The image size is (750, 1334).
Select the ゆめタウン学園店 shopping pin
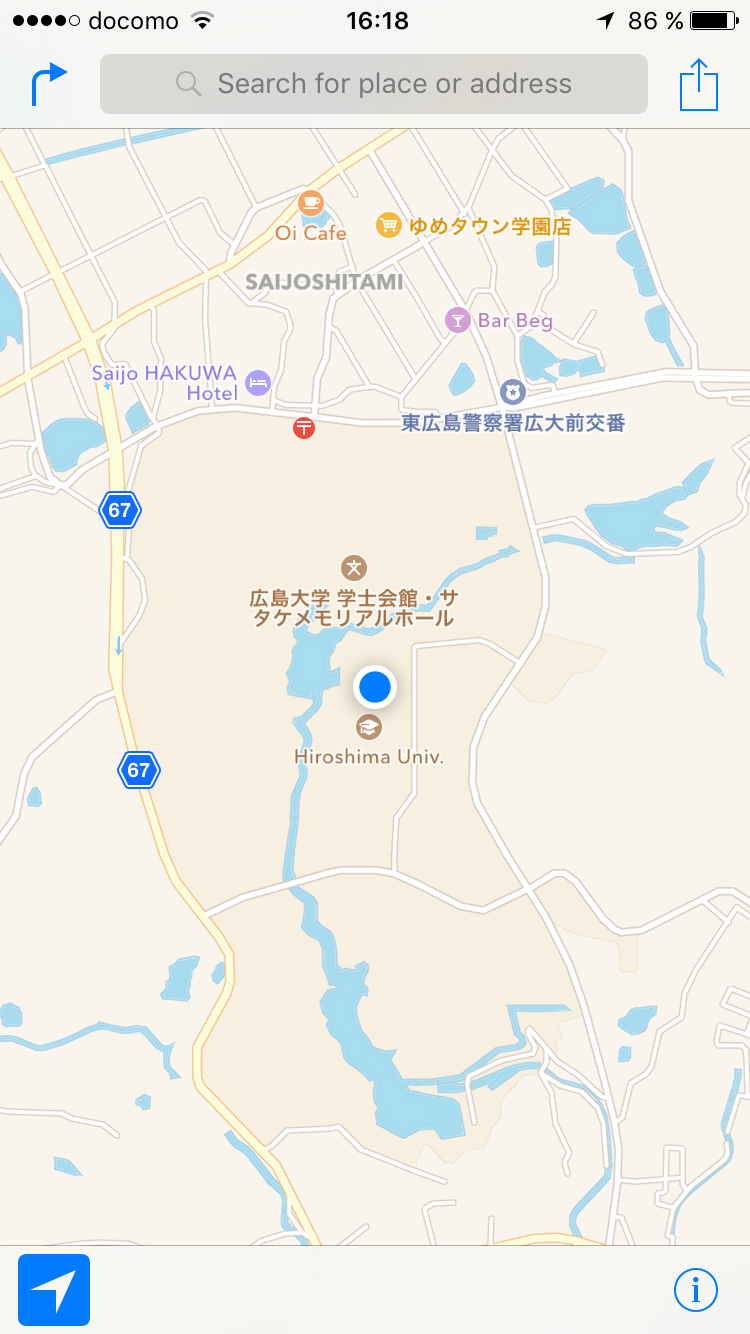click(388, 226)
